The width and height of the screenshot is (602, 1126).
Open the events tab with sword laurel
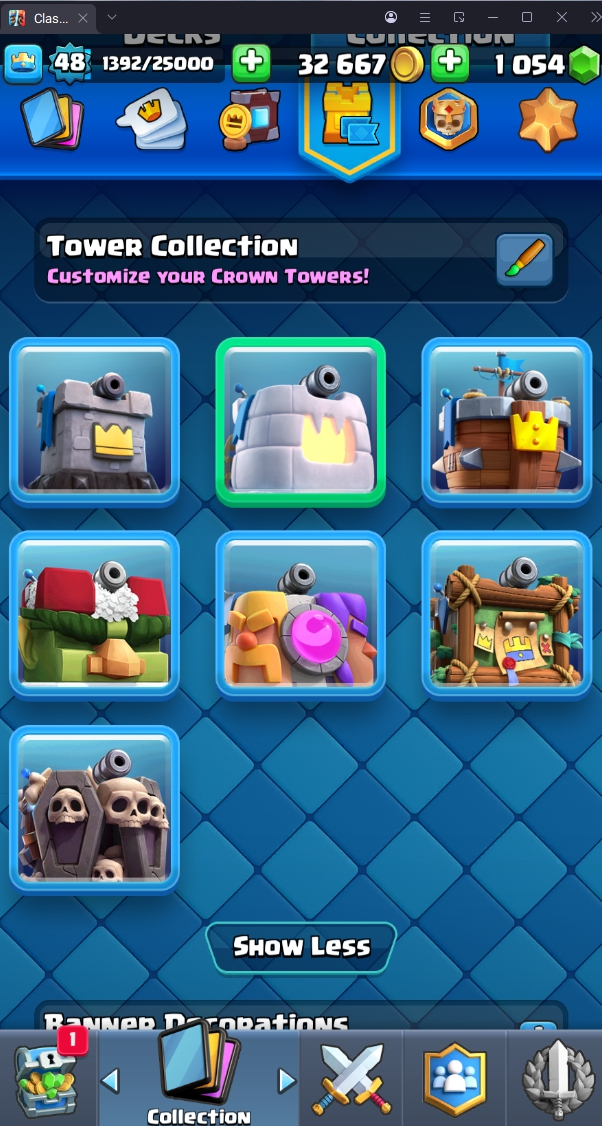coord(556,1078)
